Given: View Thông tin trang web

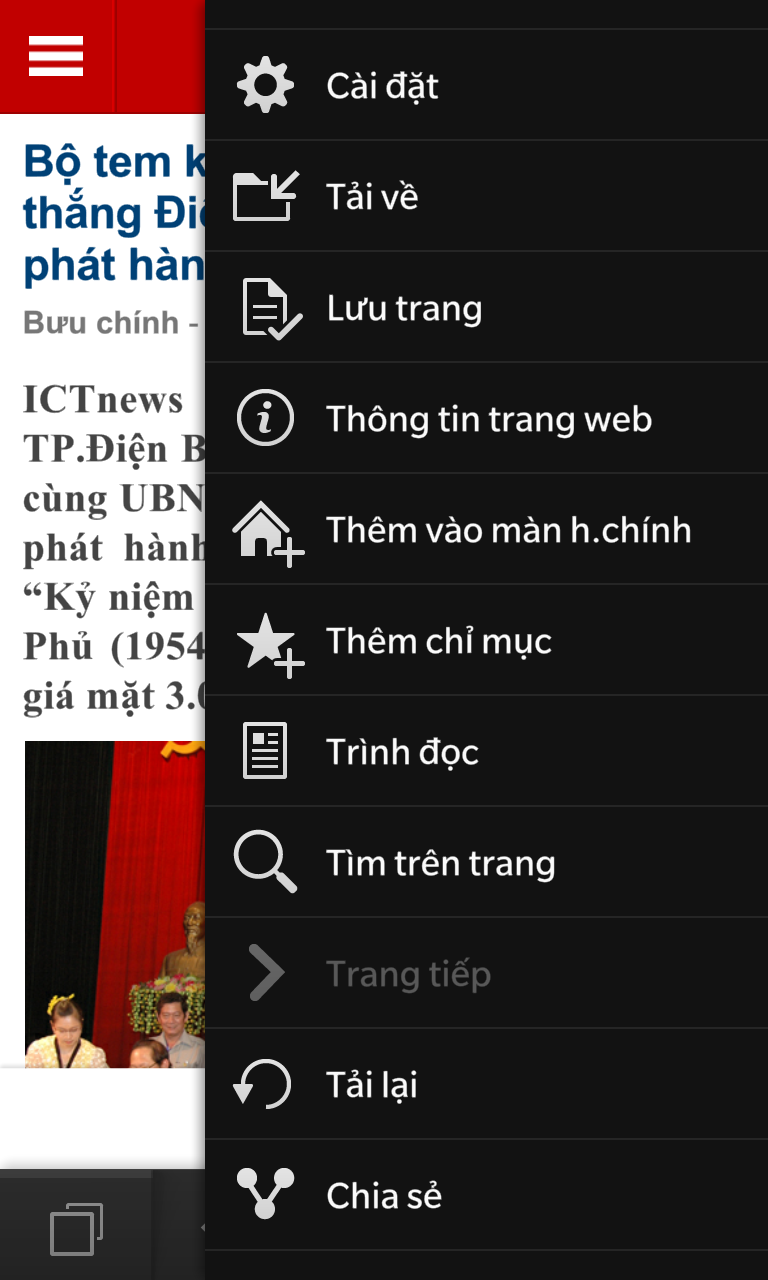Looking at the screenshot, I should tap(488, 419).
